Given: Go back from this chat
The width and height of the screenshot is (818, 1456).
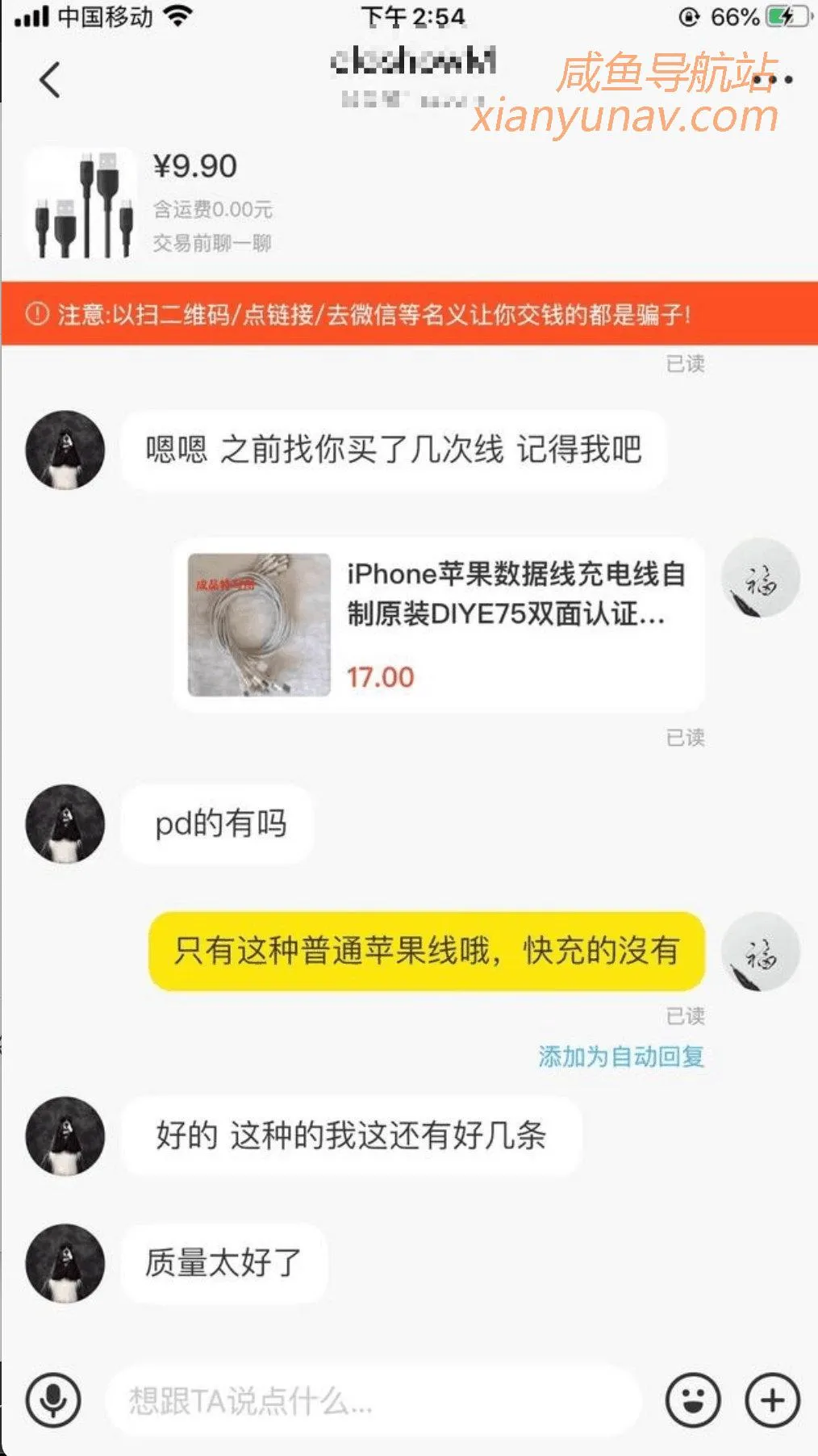Looking at the screenshot, I should tap(50, 80).
